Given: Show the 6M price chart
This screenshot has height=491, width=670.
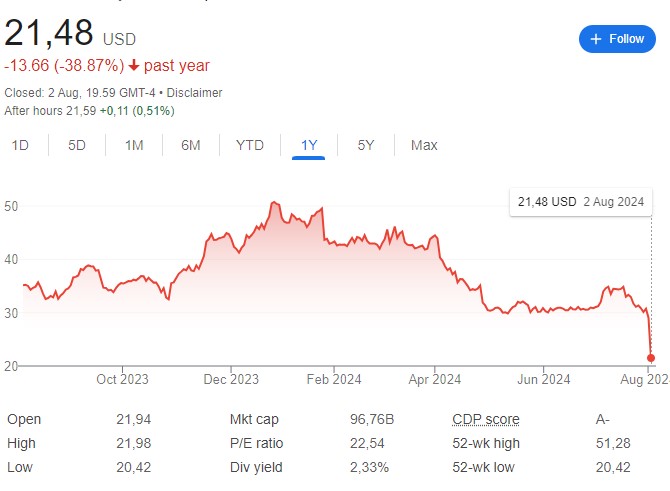Looking at the screenshot, I should (191, 145).
